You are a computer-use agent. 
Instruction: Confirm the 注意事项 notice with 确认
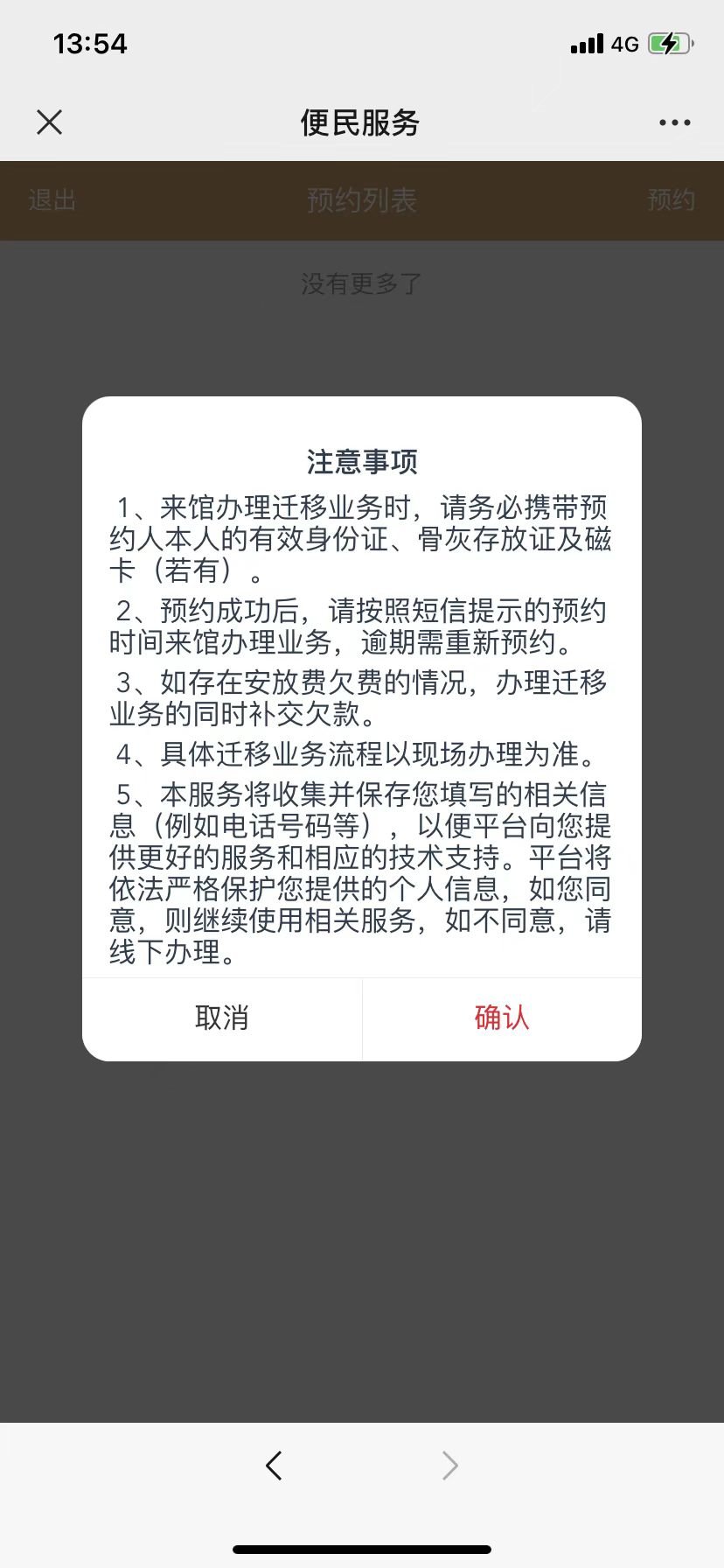coord(501,1018)
